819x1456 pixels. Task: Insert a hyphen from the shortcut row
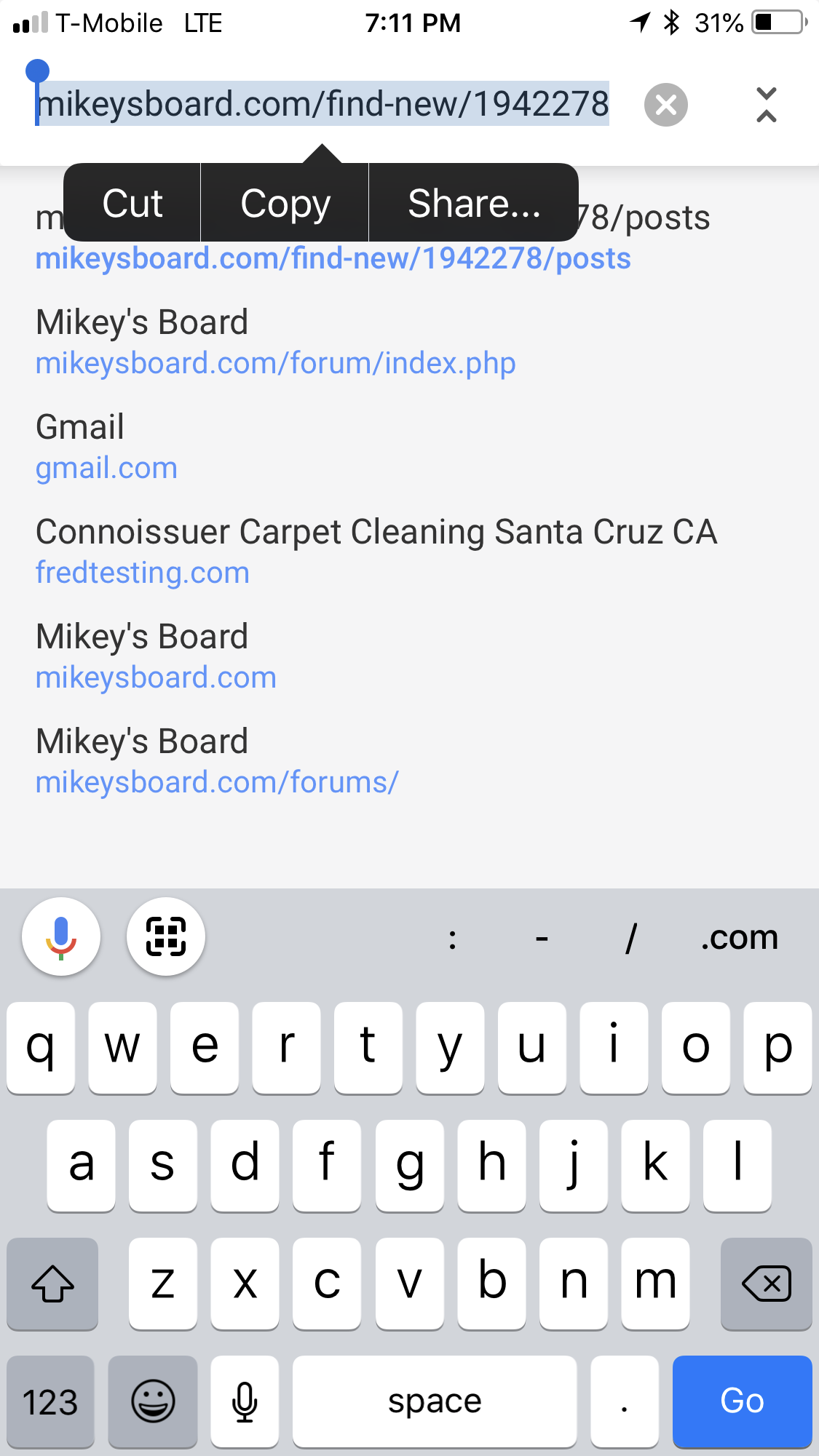542,937
